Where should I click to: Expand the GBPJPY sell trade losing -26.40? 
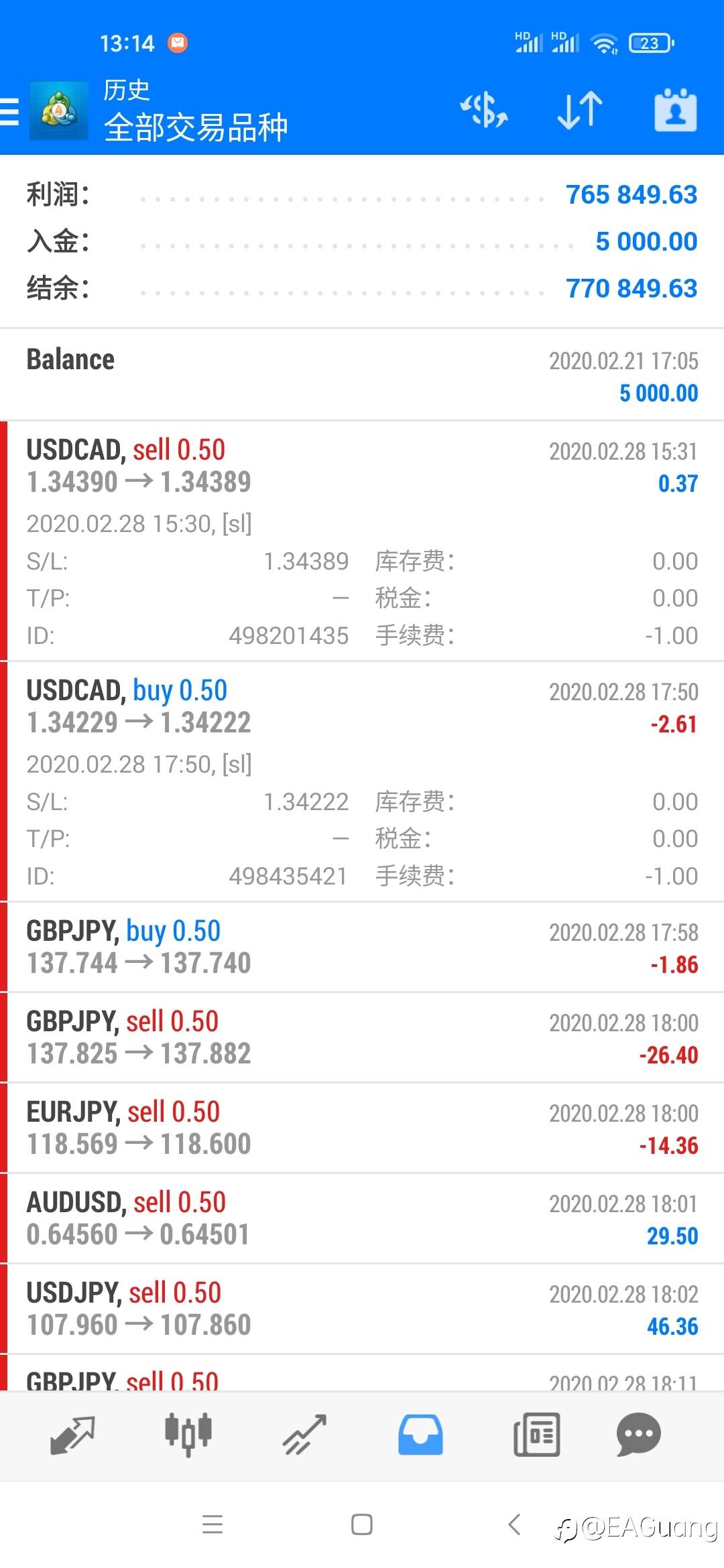362,1037
